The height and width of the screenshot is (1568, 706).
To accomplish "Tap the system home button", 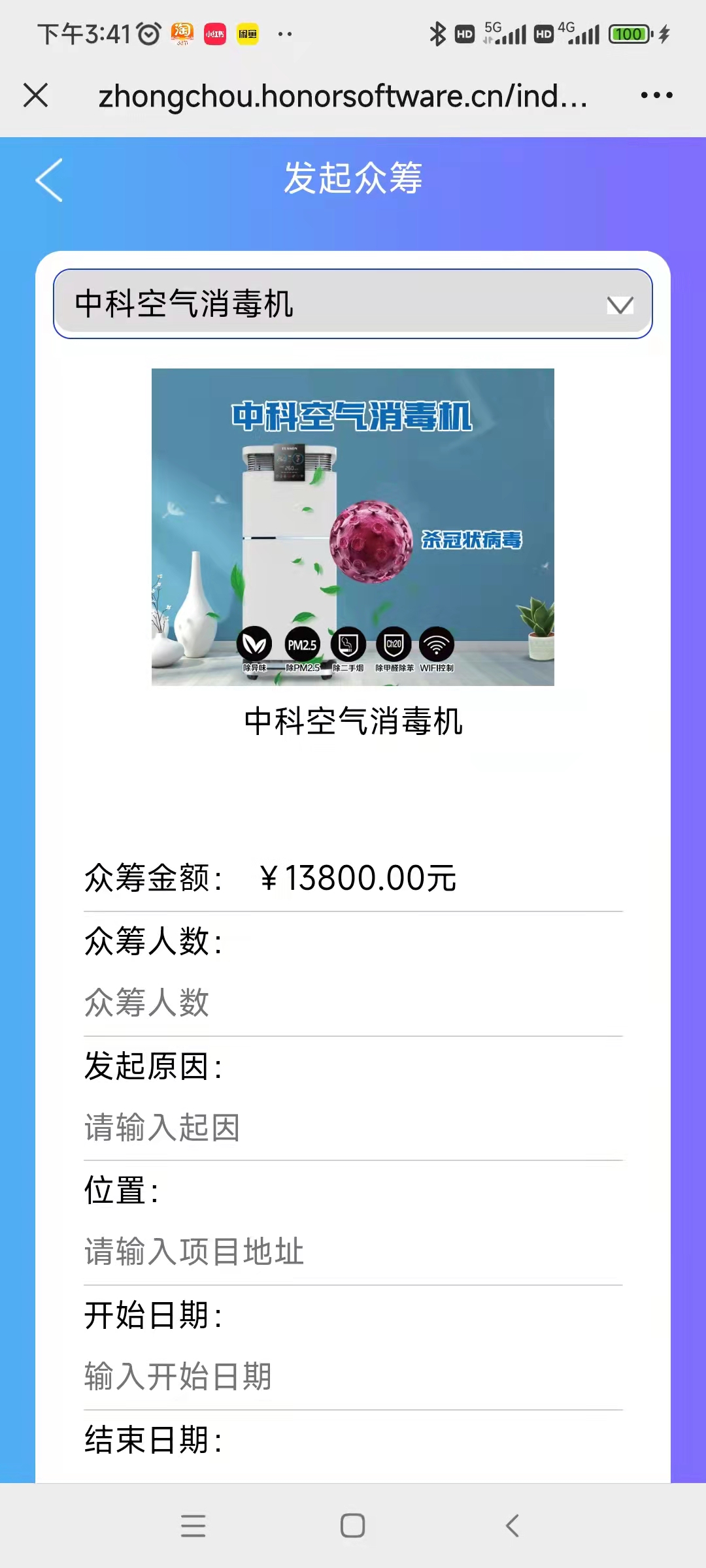I will (x=353, y=1526).
